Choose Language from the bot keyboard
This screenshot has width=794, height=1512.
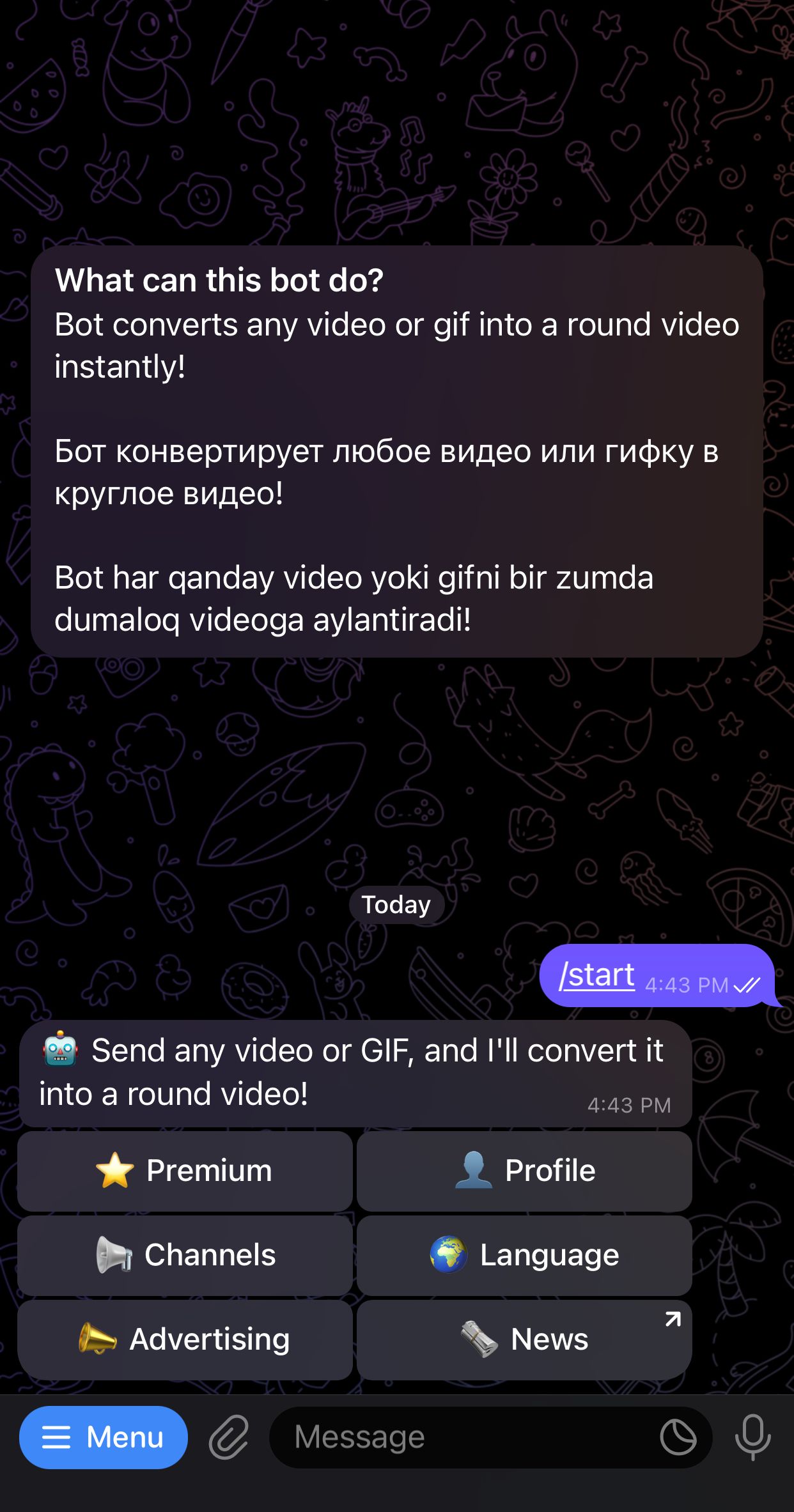[524, 1254]
